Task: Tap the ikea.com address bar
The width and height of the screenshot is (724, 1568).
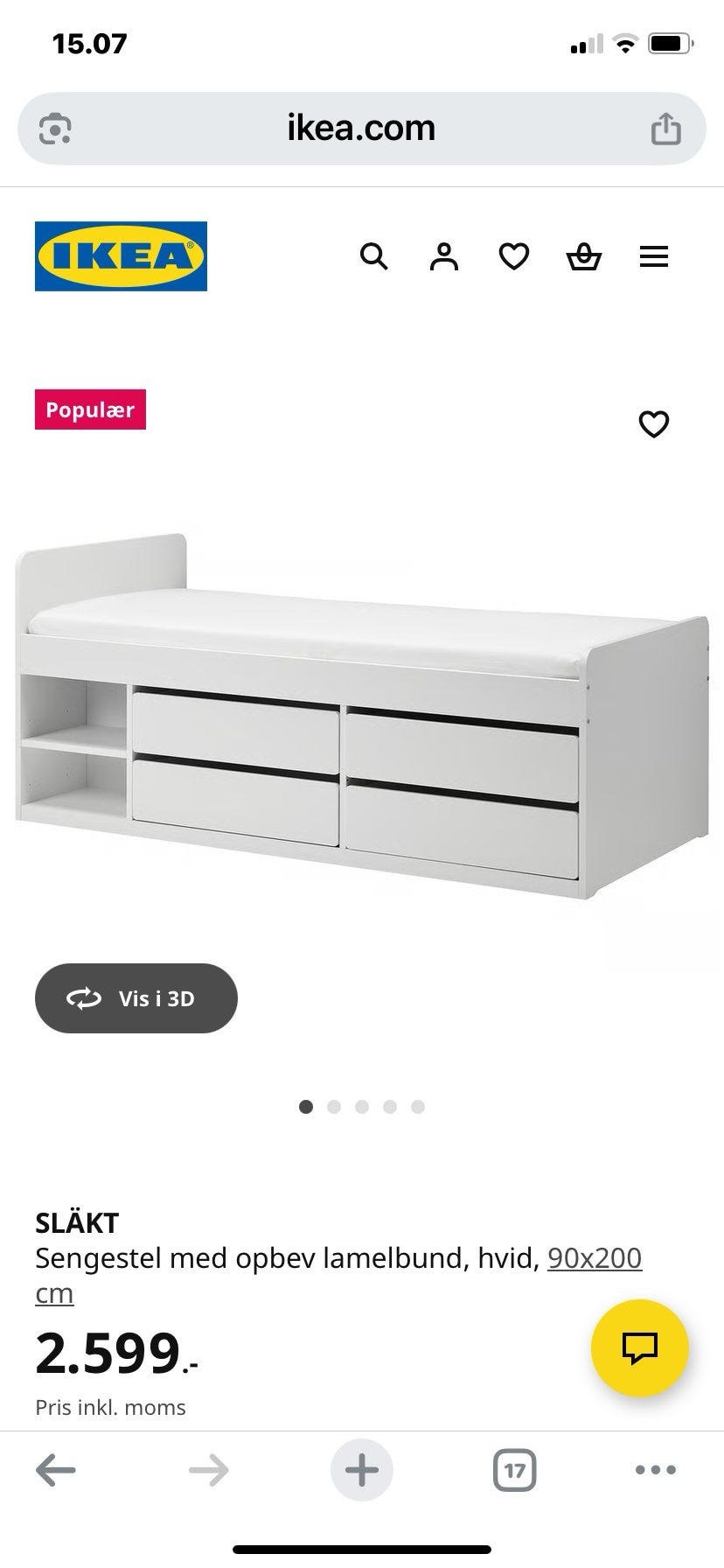Action: [x=362, y=128]
